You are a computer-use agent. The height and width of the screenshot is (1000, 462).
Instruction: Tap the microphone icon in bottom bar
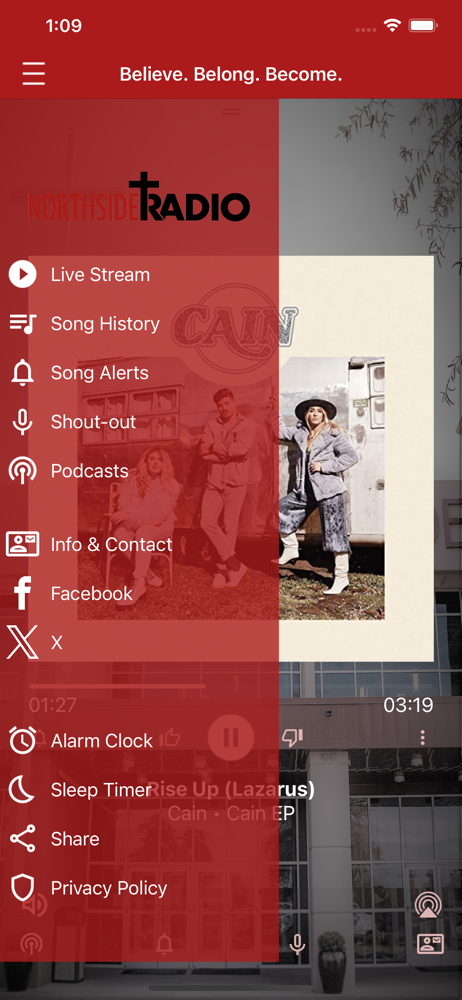297,944
